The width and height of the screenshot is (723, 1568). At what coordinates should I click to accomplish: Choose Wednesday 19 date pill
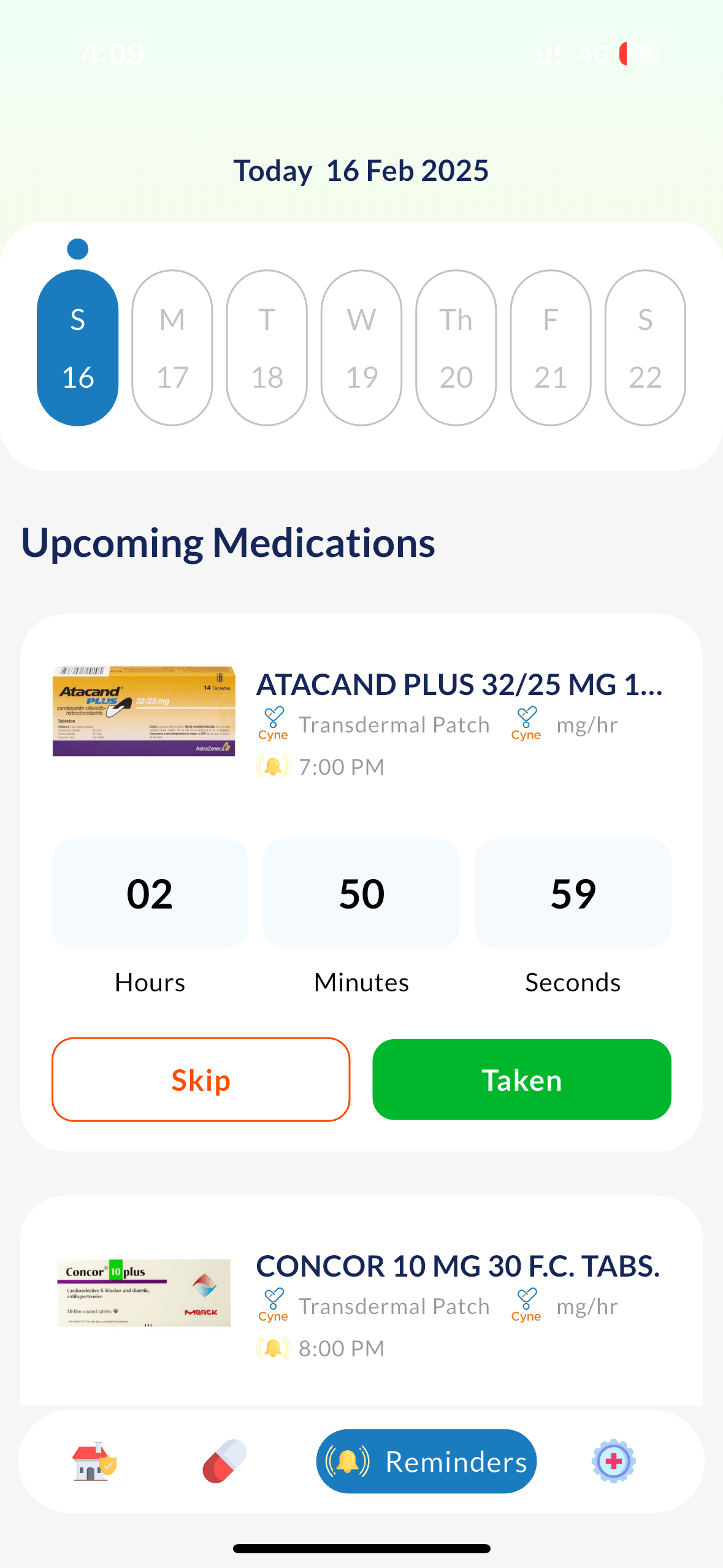(x=361, y=348)
